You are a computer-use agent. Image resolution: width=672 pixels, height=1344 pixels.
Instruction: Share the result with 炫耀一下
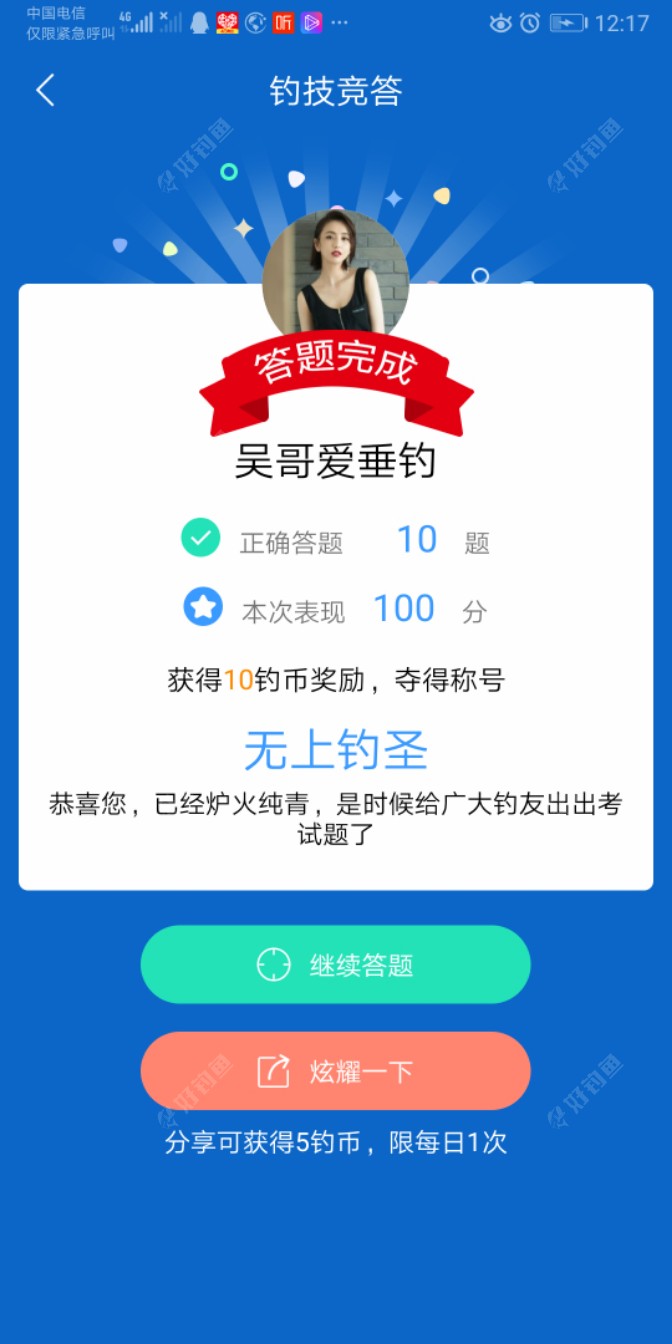click(x=335, y=1071)
